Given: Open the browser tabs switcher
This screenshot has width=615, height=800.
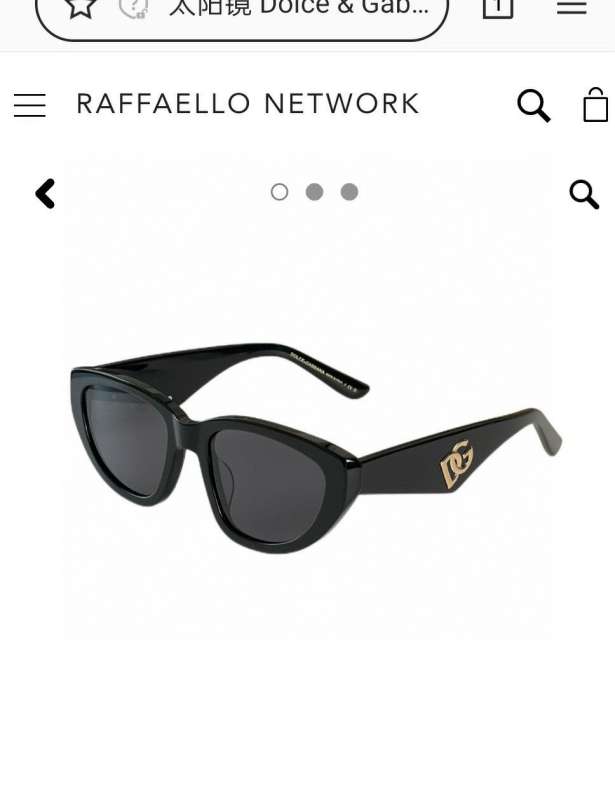Looking at the screenshot, I should pos(497,8).
